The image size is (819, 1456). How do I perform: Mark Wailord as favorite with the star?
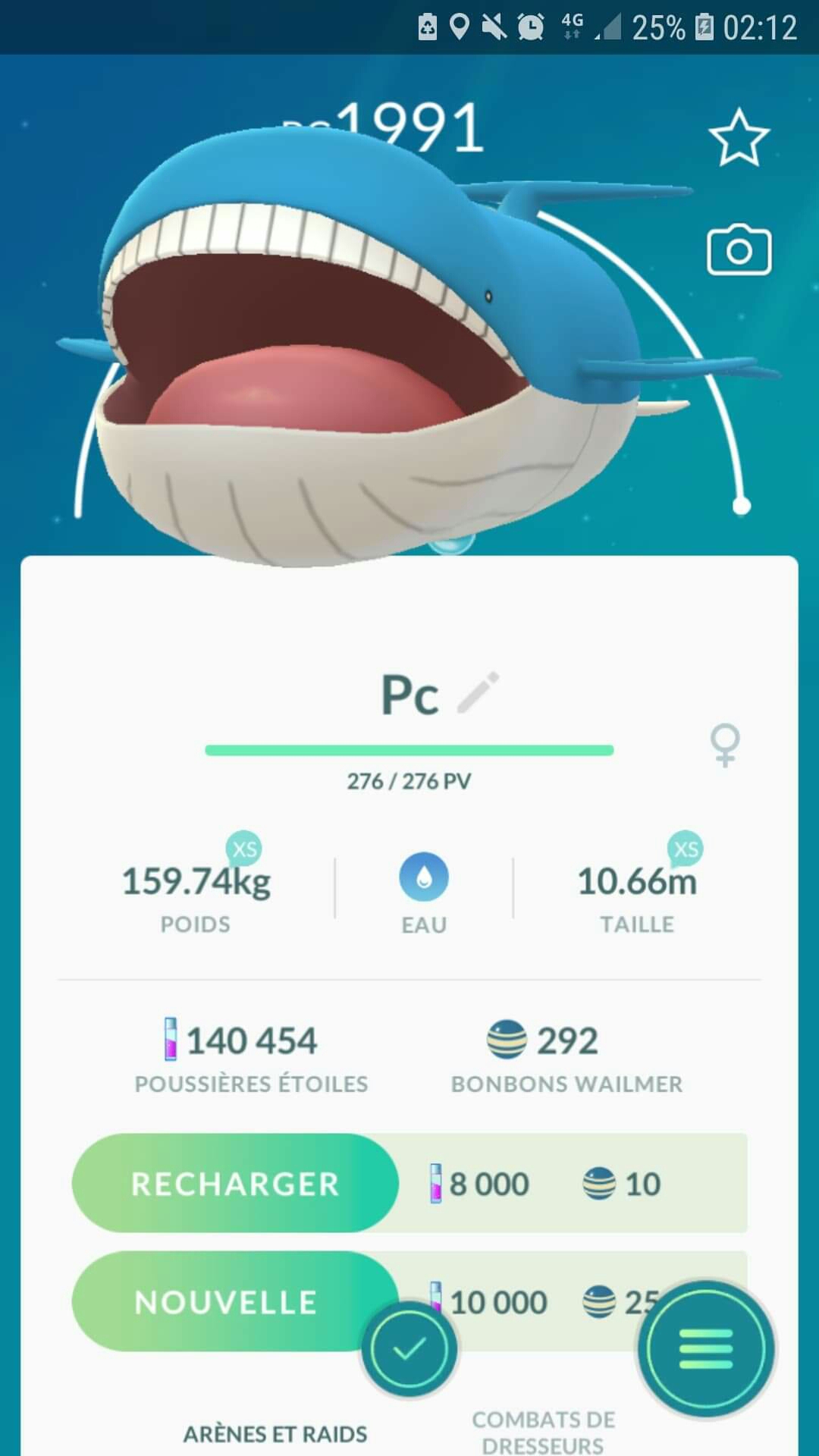[739, 138]
